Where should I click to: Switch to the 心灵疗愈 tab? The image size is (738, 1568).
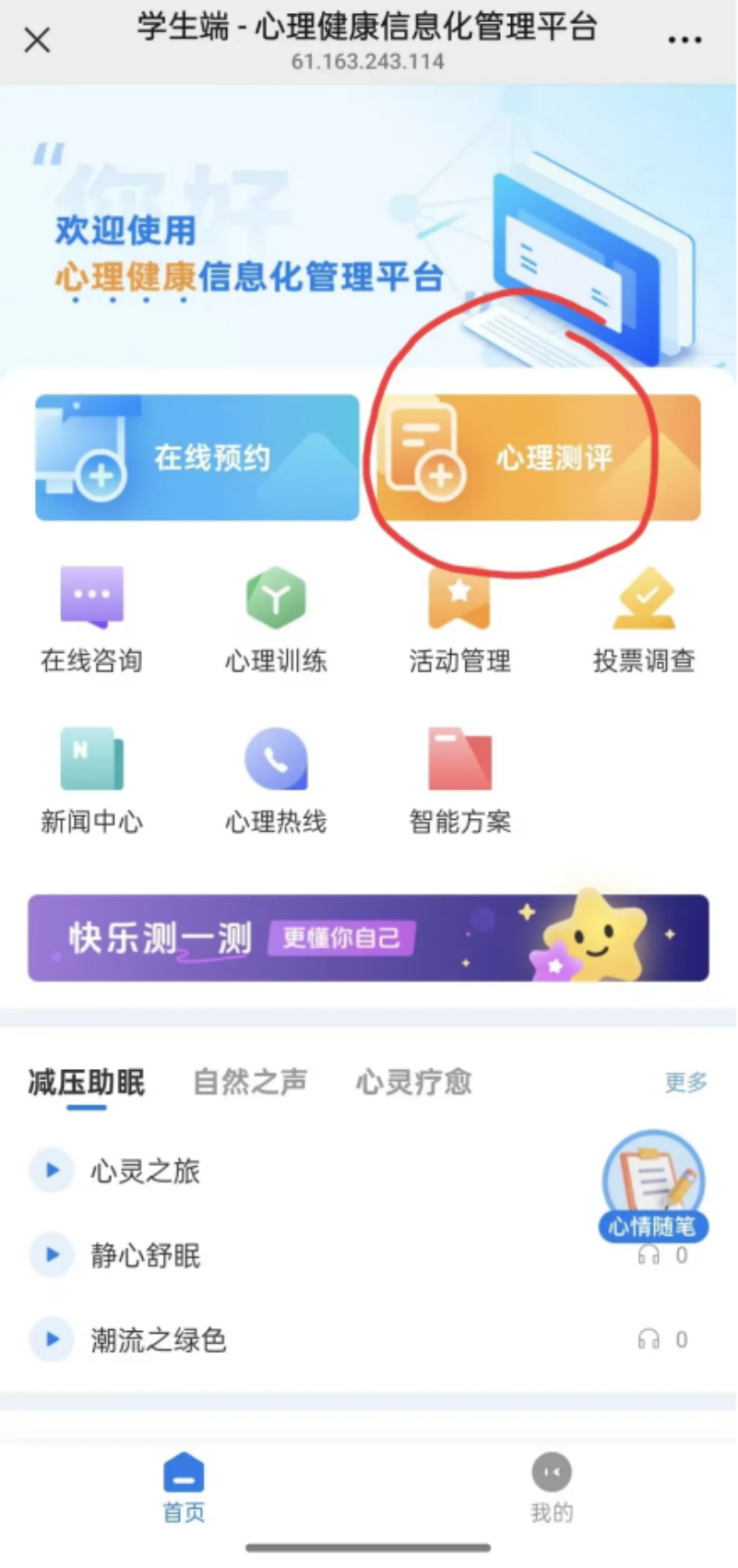point(412,1082)
